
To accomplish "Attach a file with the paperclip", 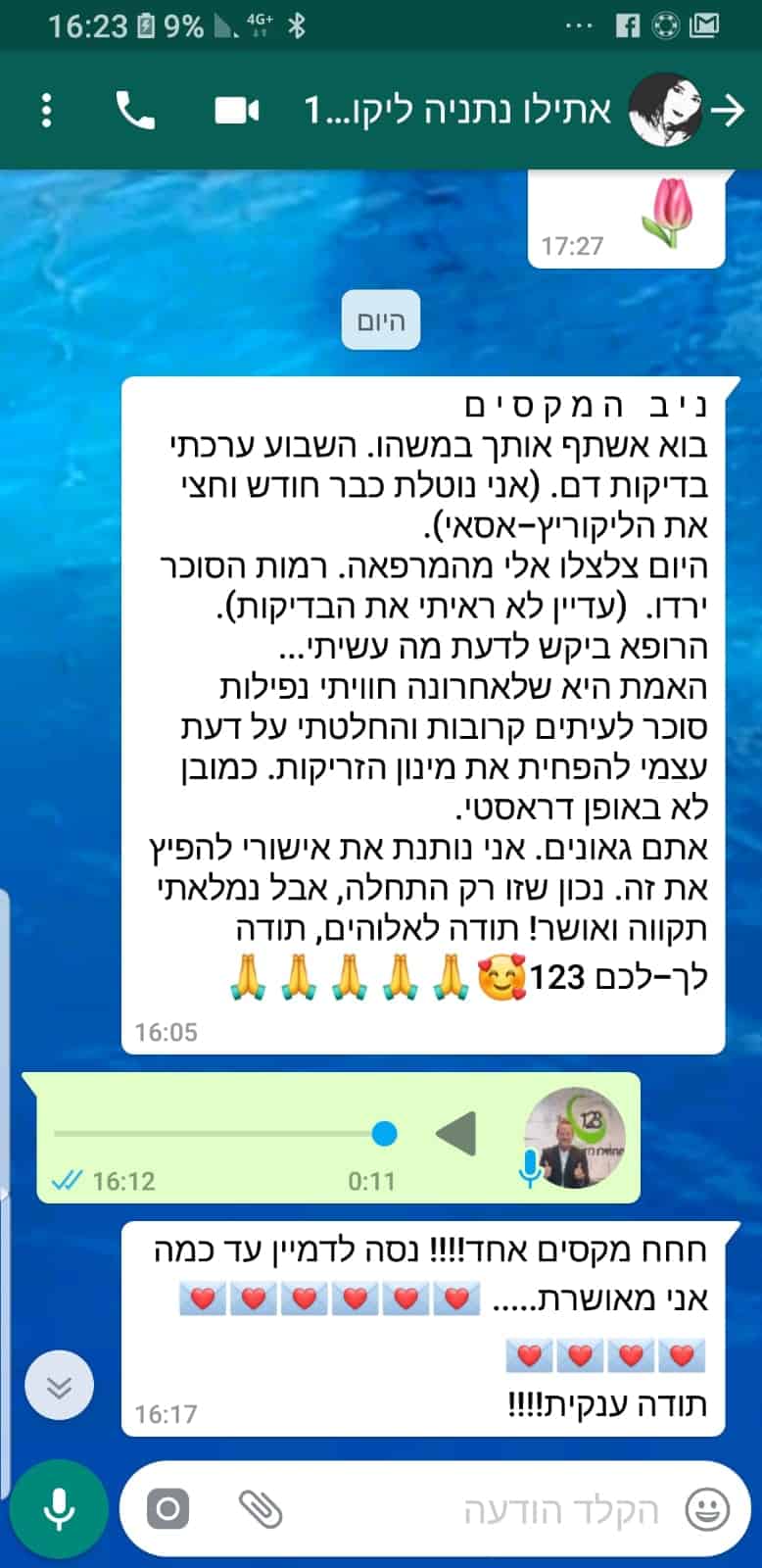I will coord(261,1509).
